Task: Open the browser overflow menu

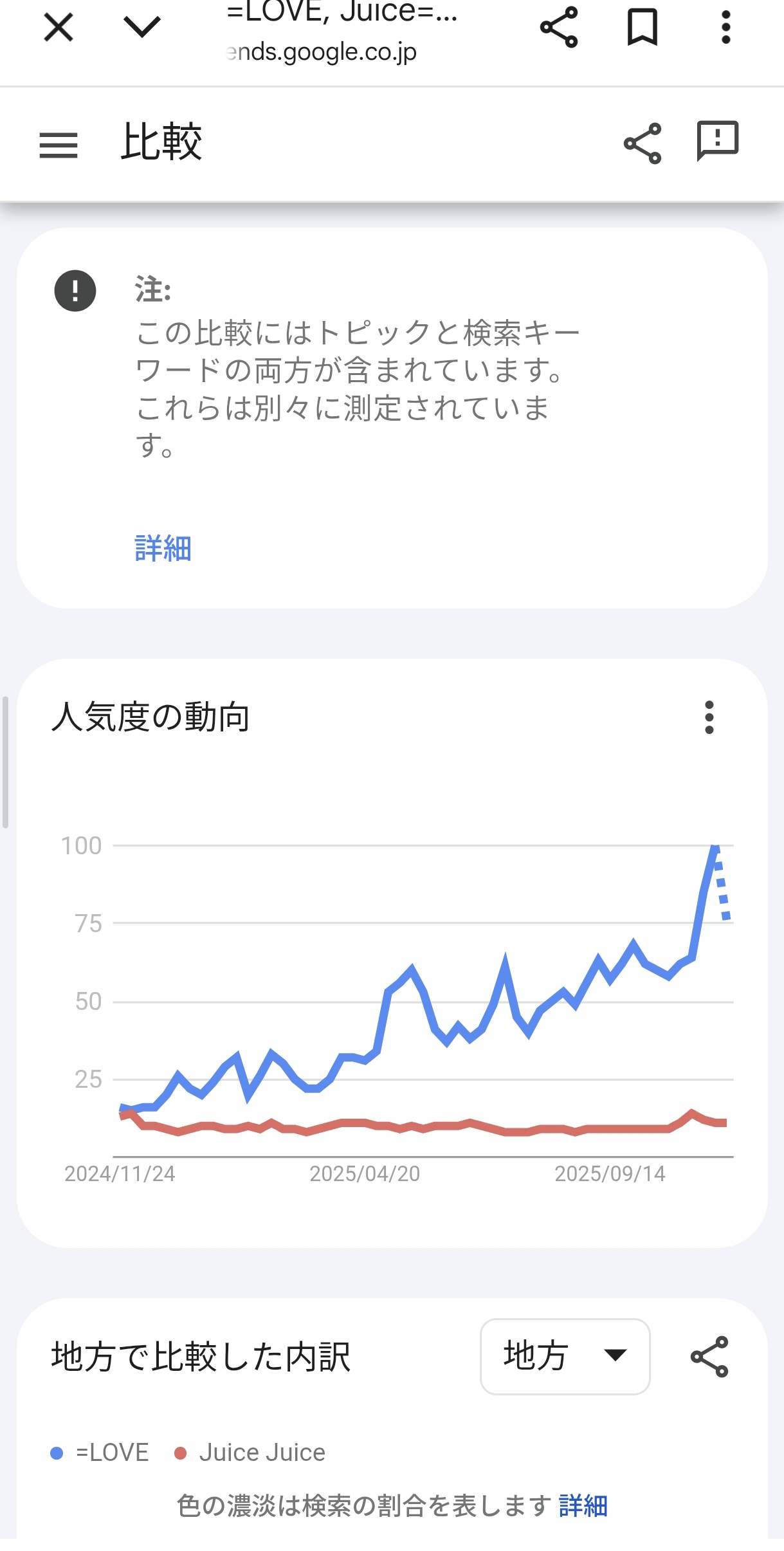Action: (725, 28)
